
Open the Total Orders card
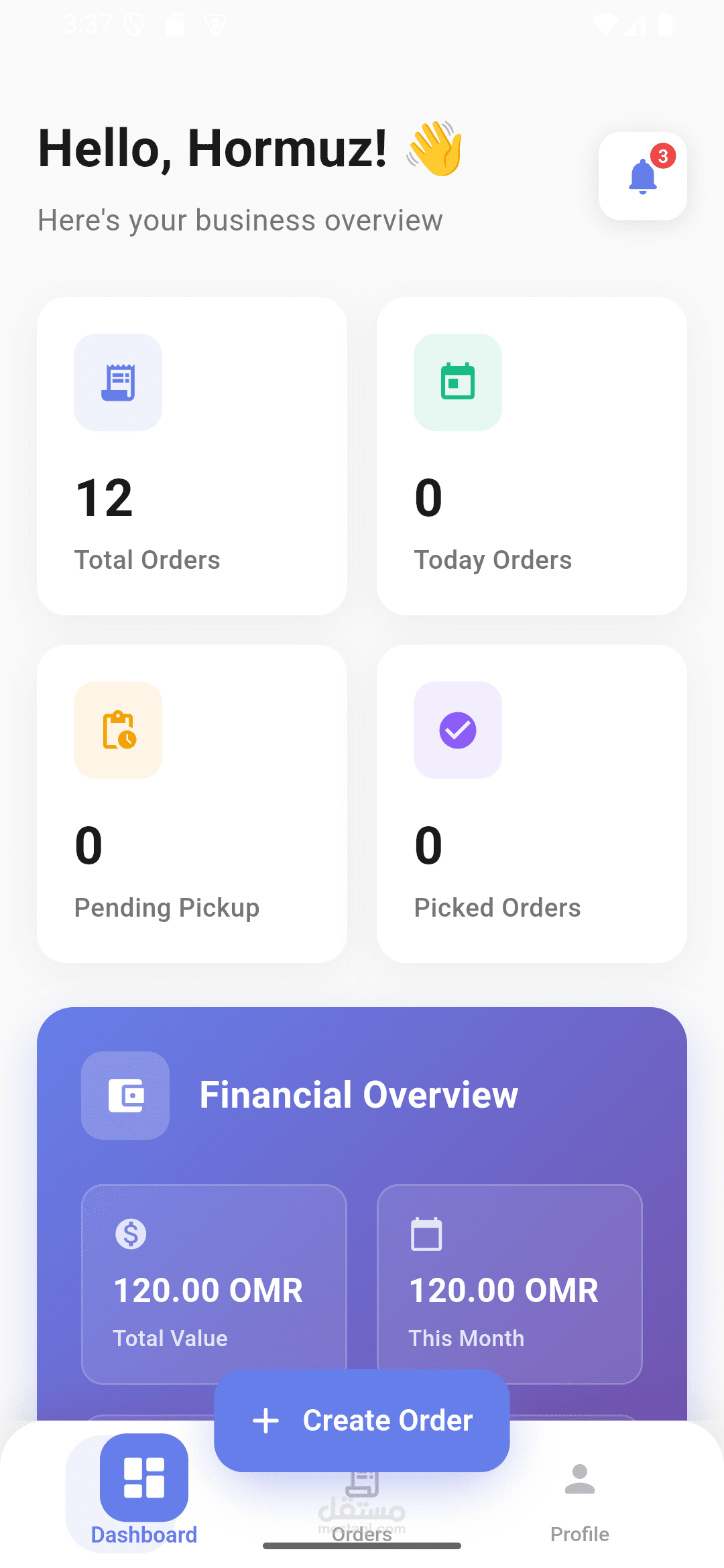coord(192,456)
